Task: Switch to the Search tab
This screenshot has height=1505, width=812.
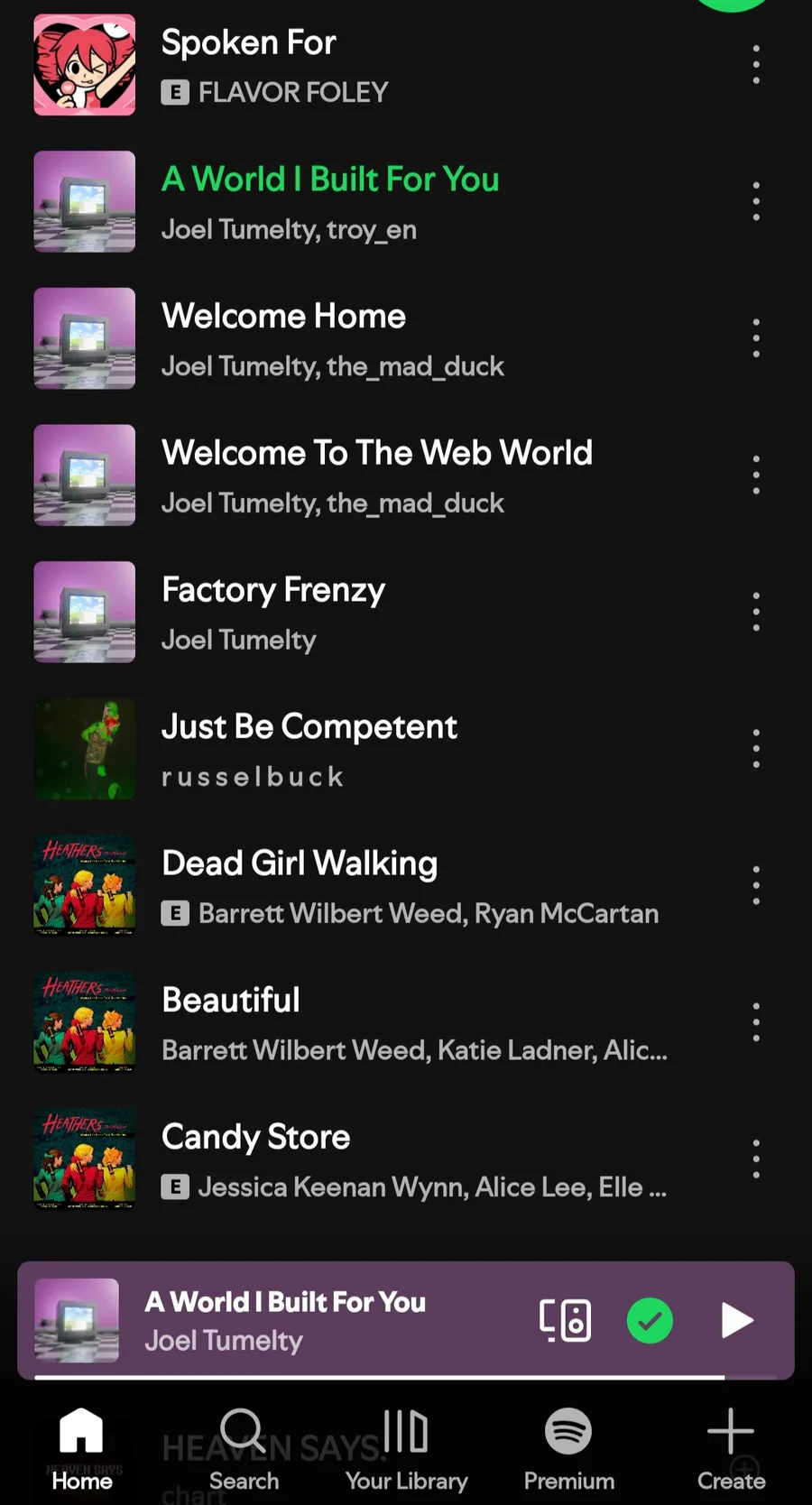Action: coord(244,1448)
